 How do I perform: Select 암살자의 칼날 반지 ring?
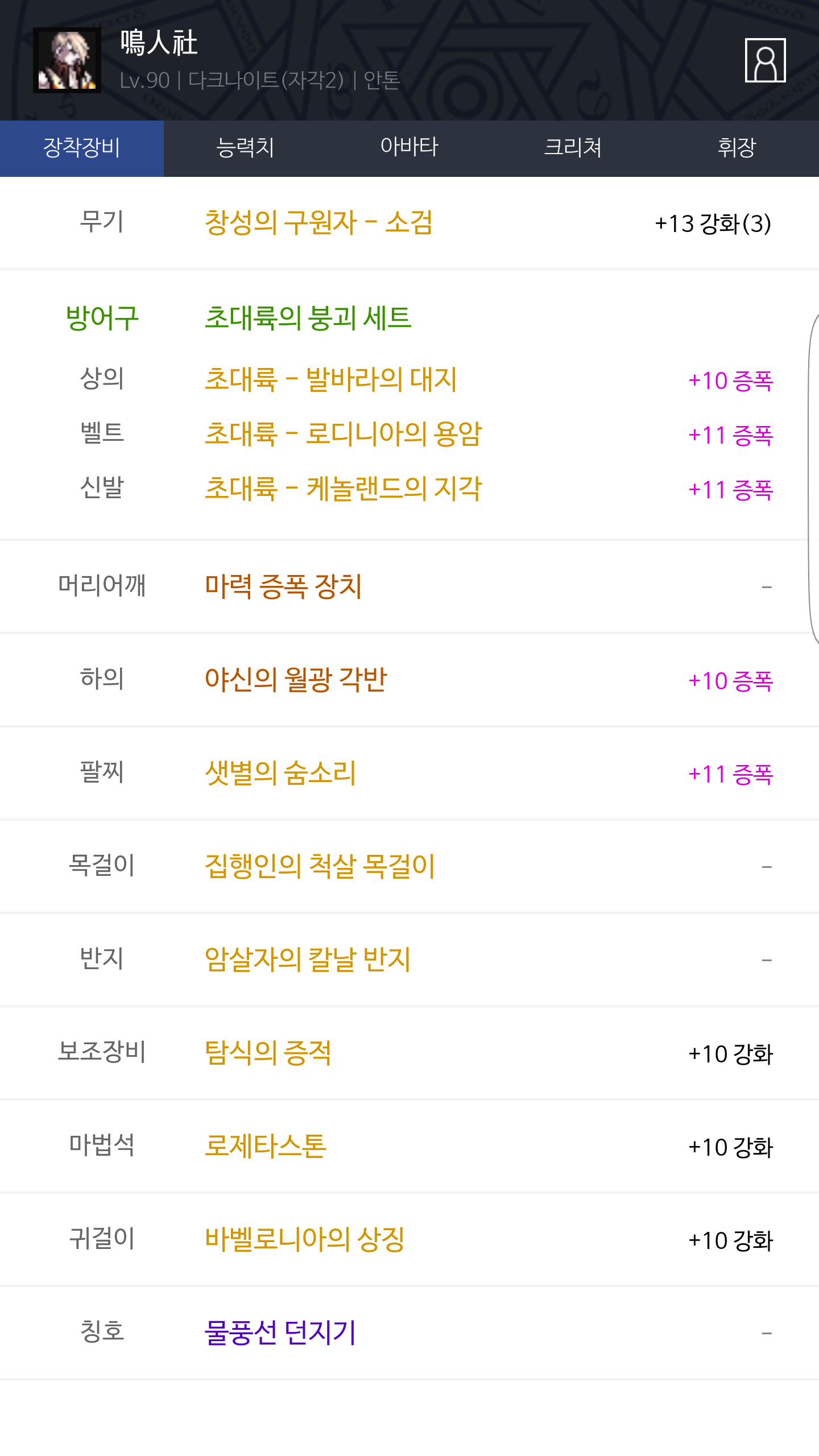coord(308,959)
